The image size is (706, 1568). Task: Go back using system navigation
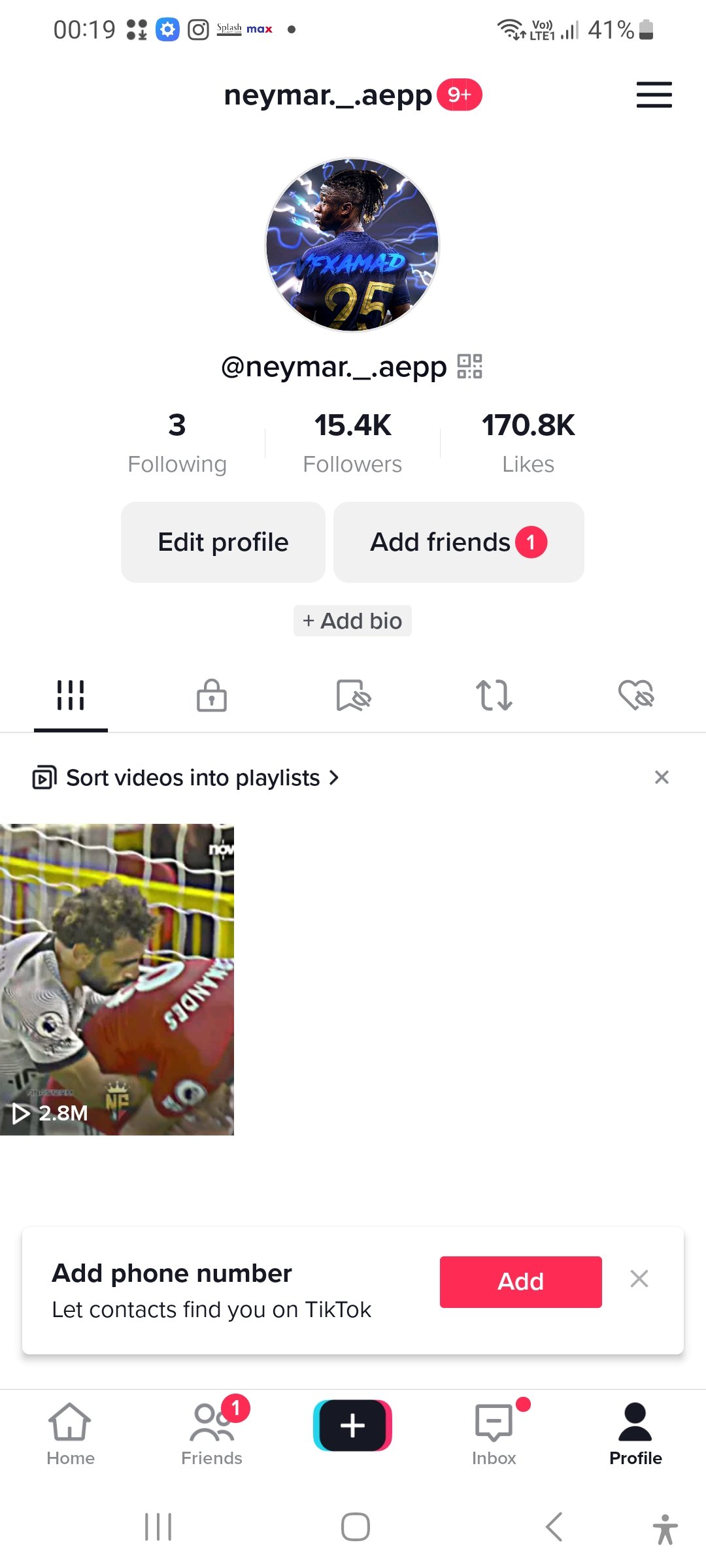point(554,1527)
